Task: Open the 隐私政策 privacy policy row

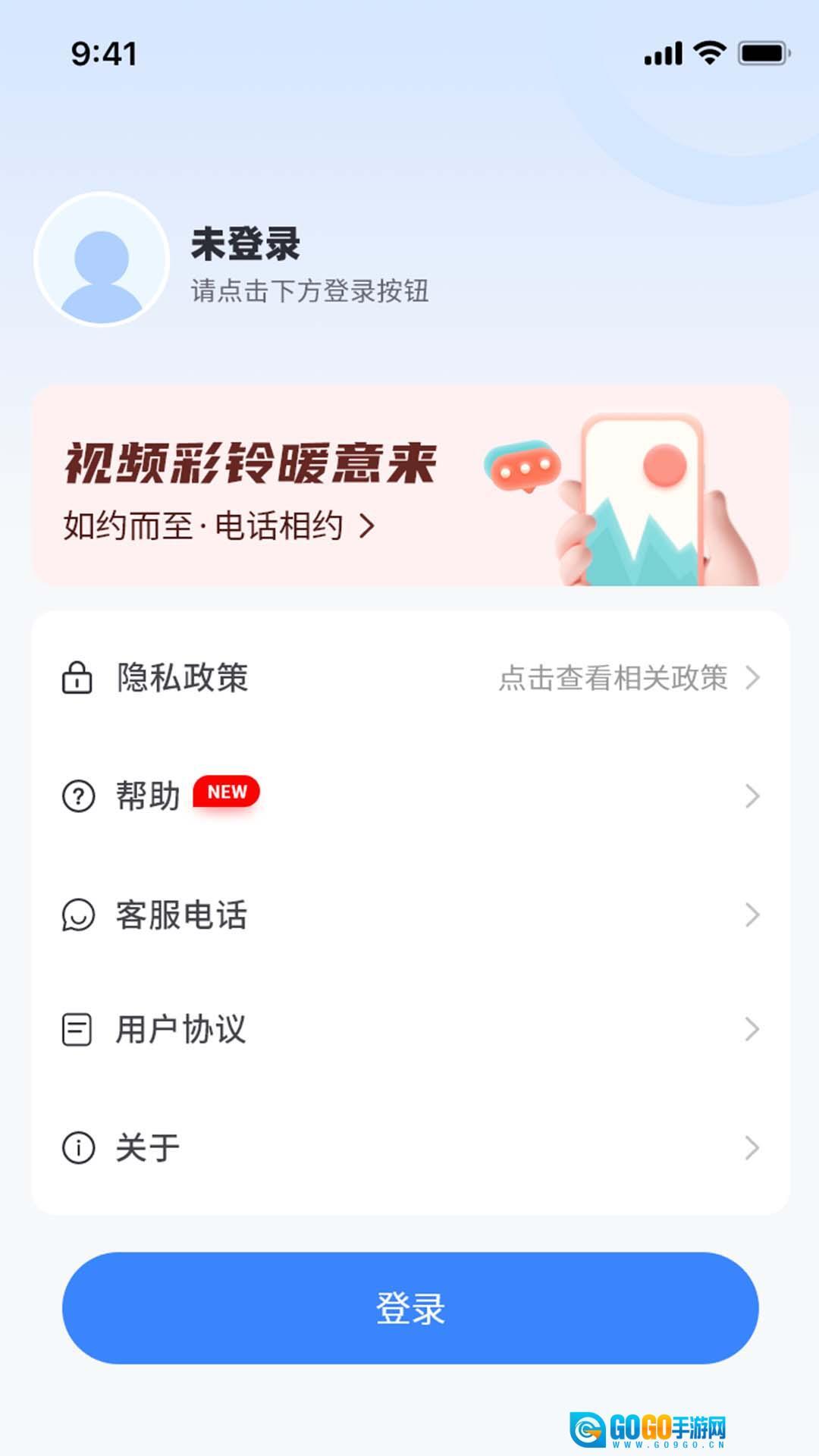Action: pyautogui.click(x=409, y=677)
